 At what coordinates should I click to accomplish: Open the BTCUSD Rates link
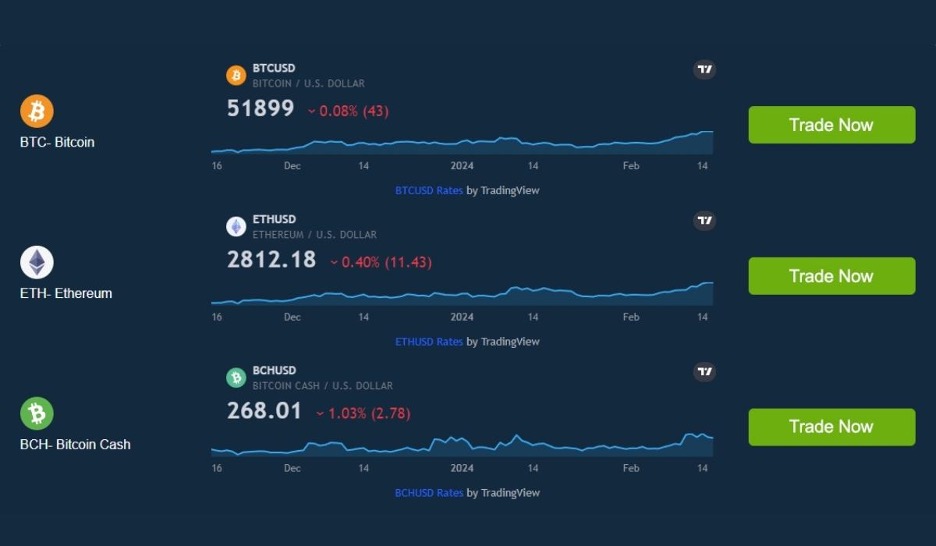click(429, 190)
